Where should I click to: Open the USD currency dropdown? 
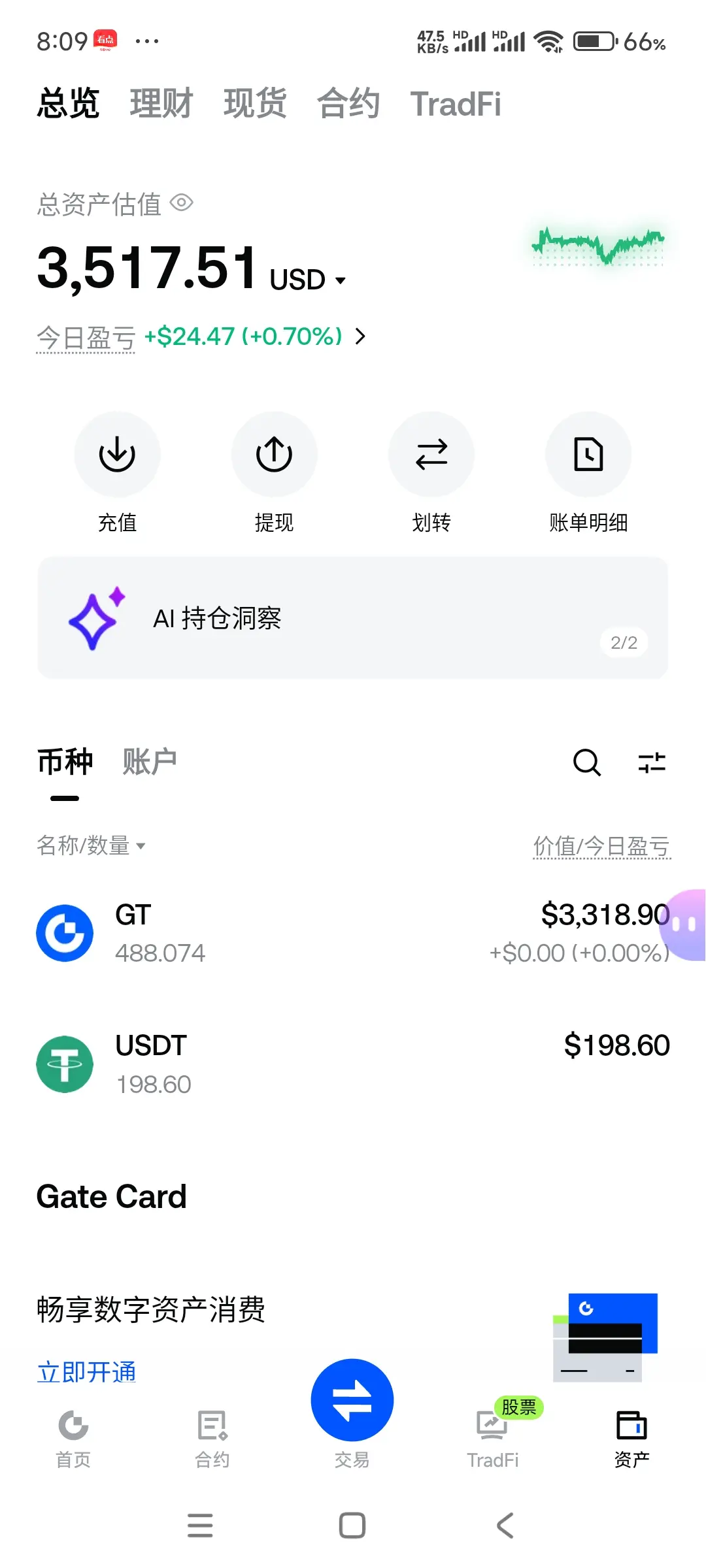point(308,280)
